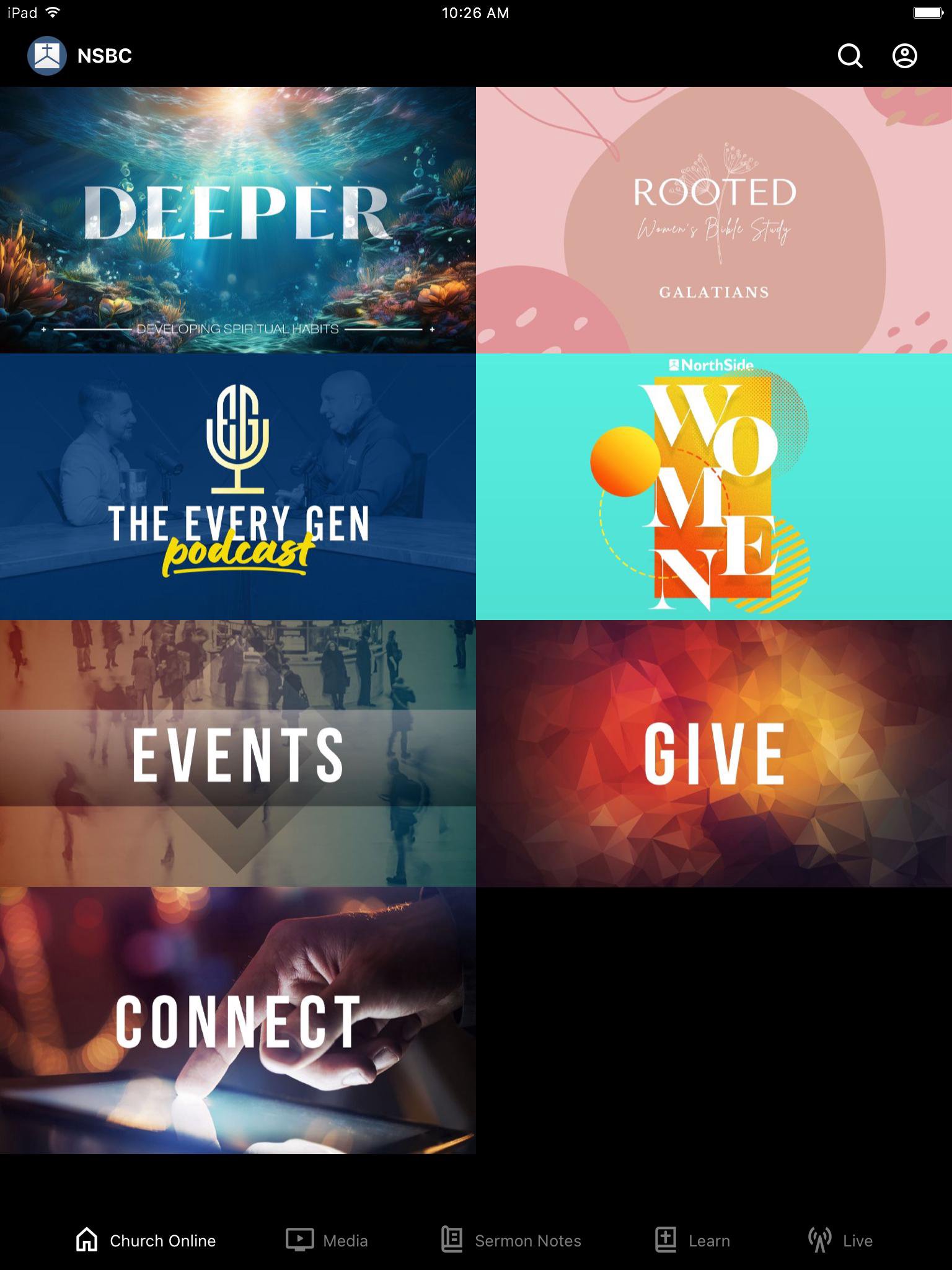952x1270 pixels.
Task: Open the search icon
Action: [850, 56]
